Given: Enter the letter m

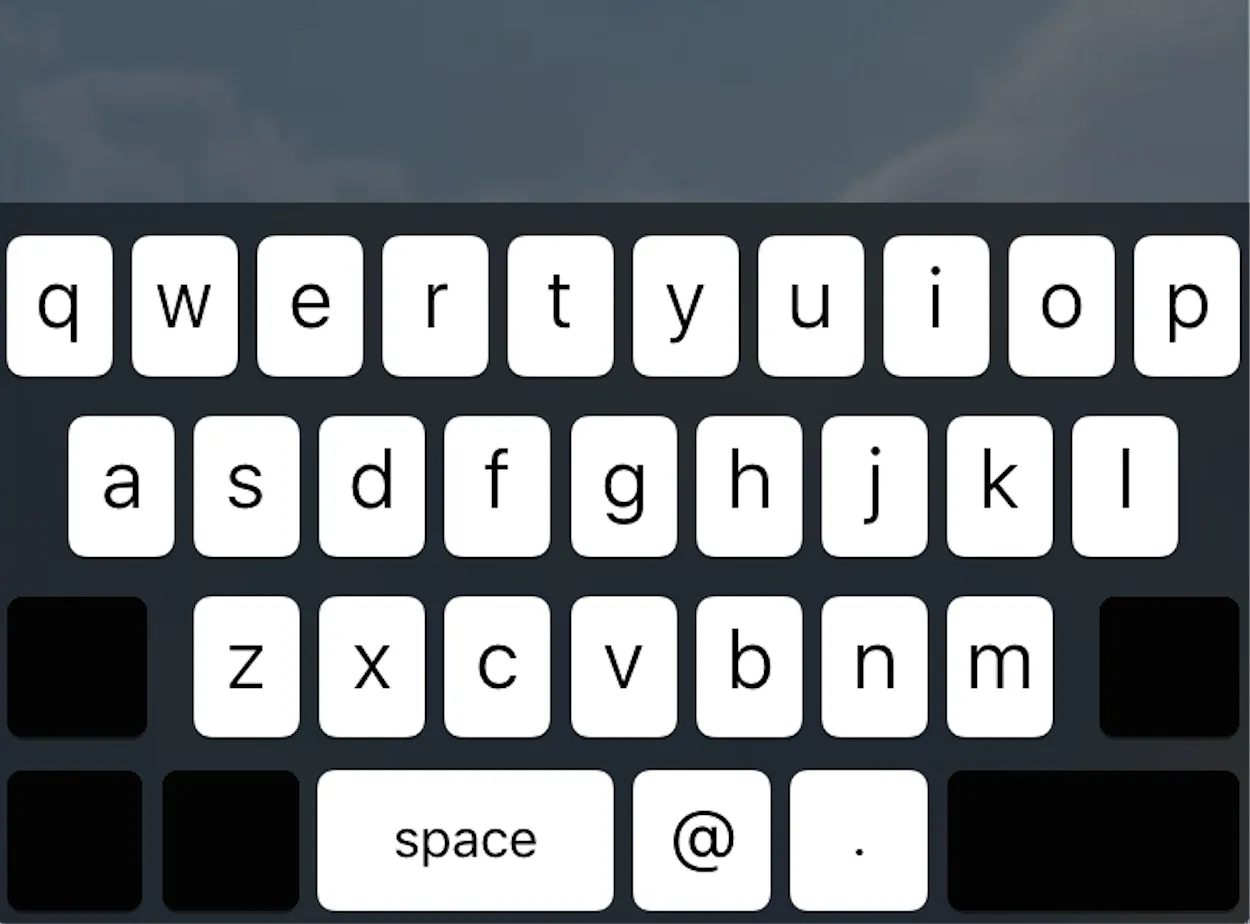Looking at the screenshot, I should [x=999, y=666].
